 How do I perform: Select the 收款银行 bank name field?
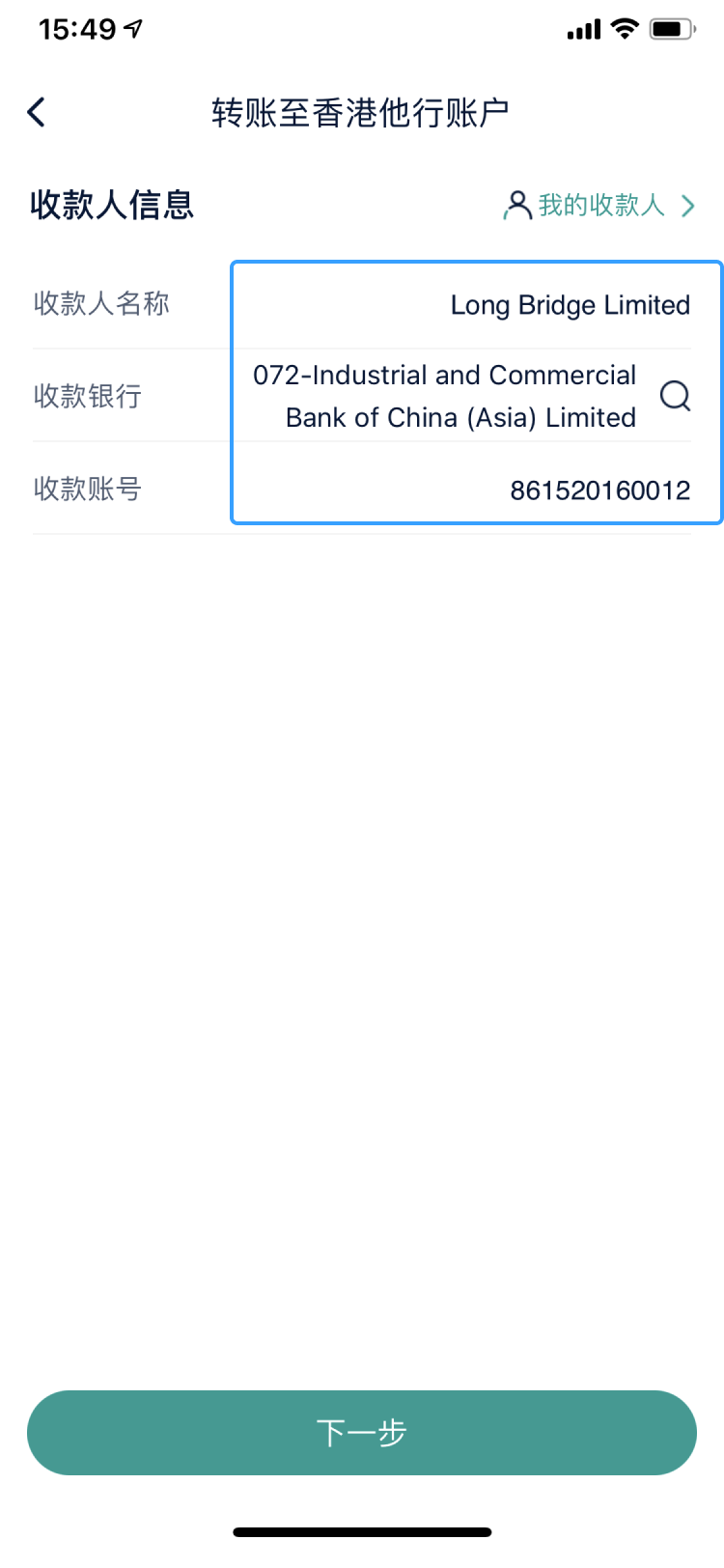tap(444, 396)
